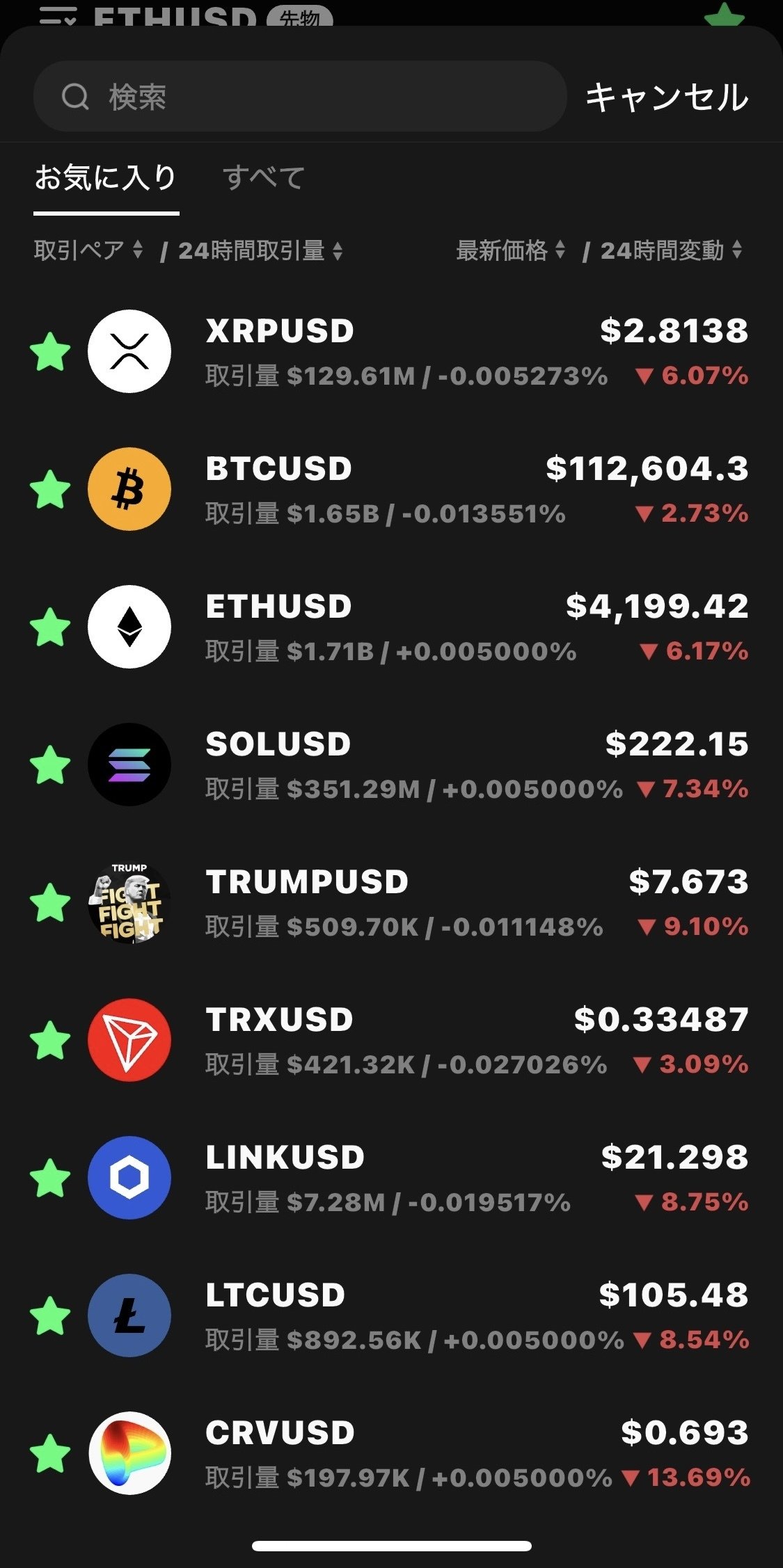Unstar XRPUSD from favorites

click(50, 352)
